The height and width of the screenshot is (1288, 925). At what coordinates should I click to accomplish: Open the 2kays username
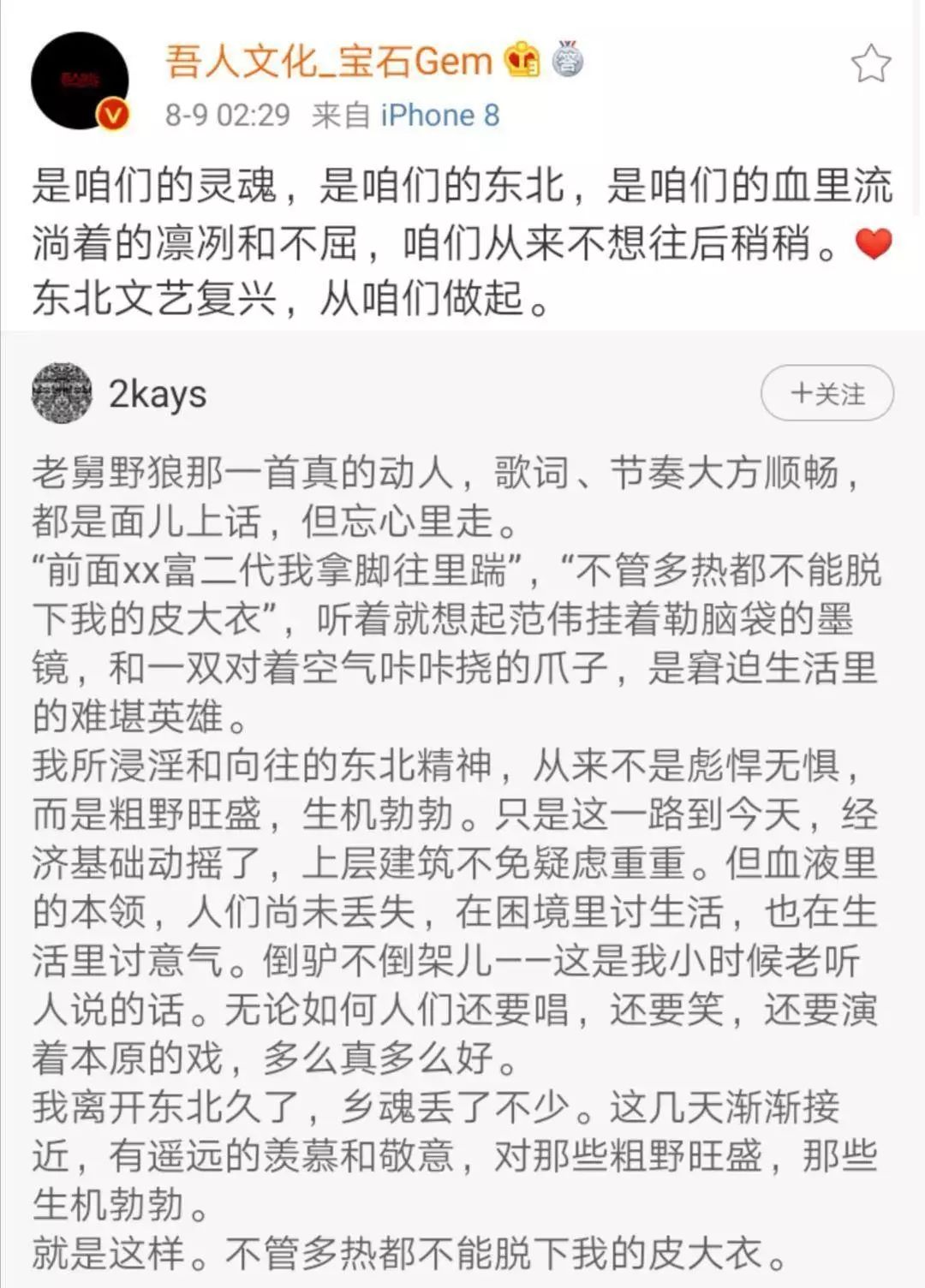tap(158, 395)
